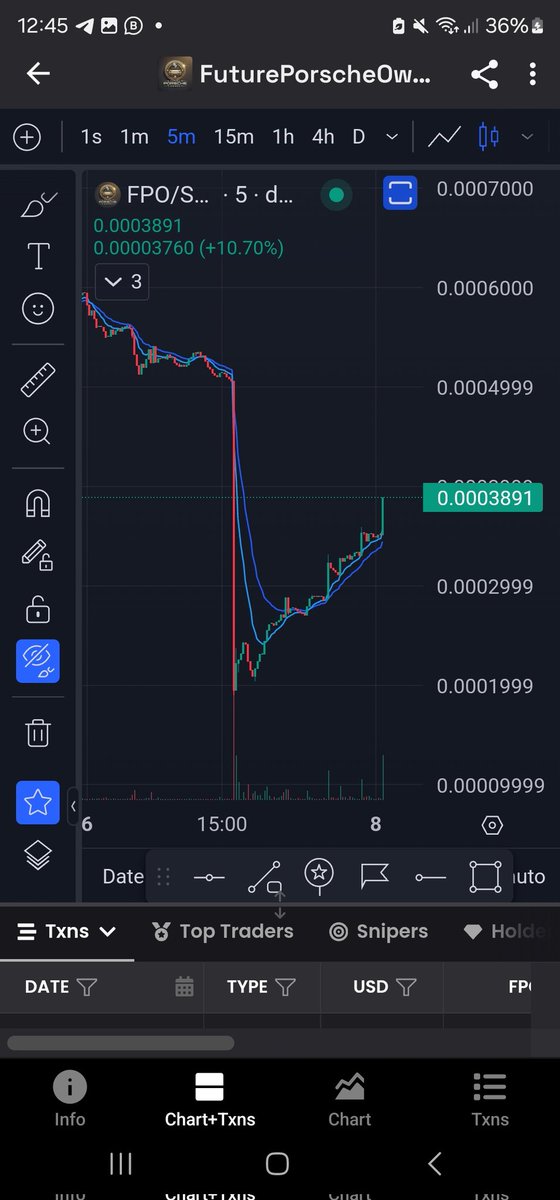The image size is (560, 1200).
Task: Select the 1m timeframe
Action: (134, 137)
